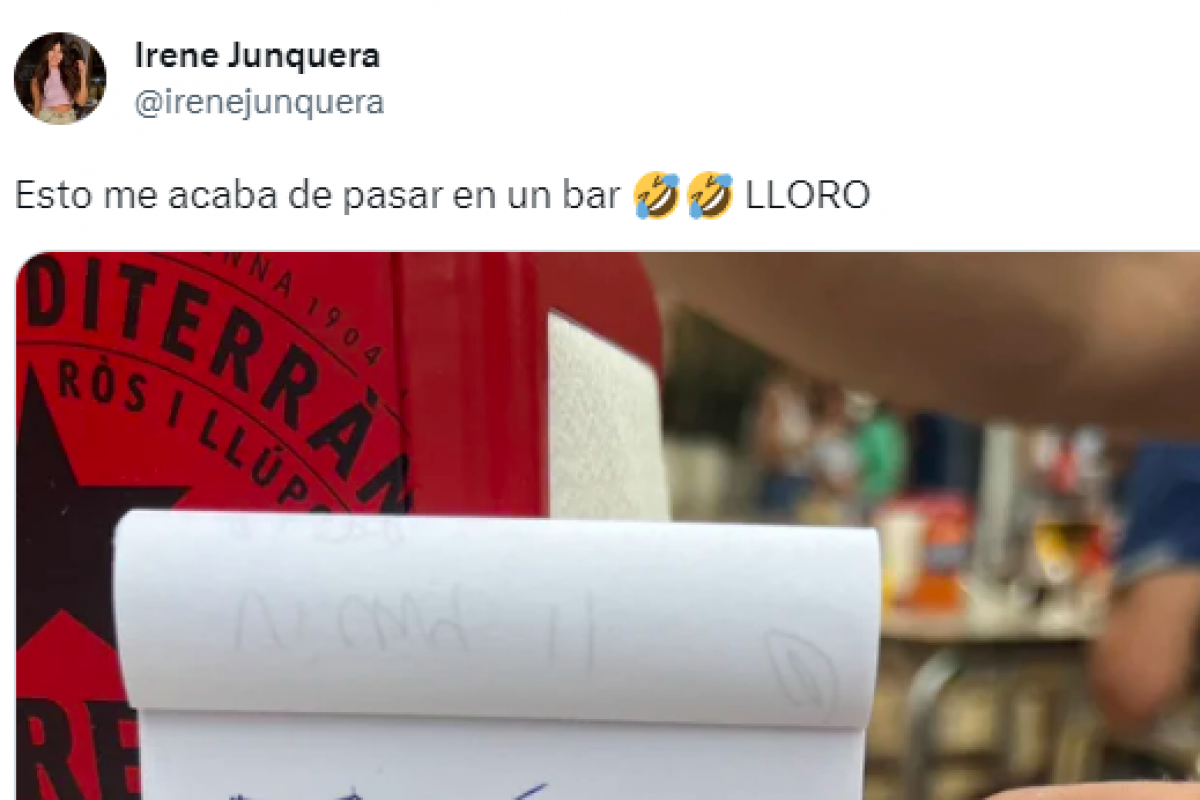This screenshot has width=1200, height=800.
Task: Open Irene Junquera's profile picture
Action: click(x=60, y=78)
